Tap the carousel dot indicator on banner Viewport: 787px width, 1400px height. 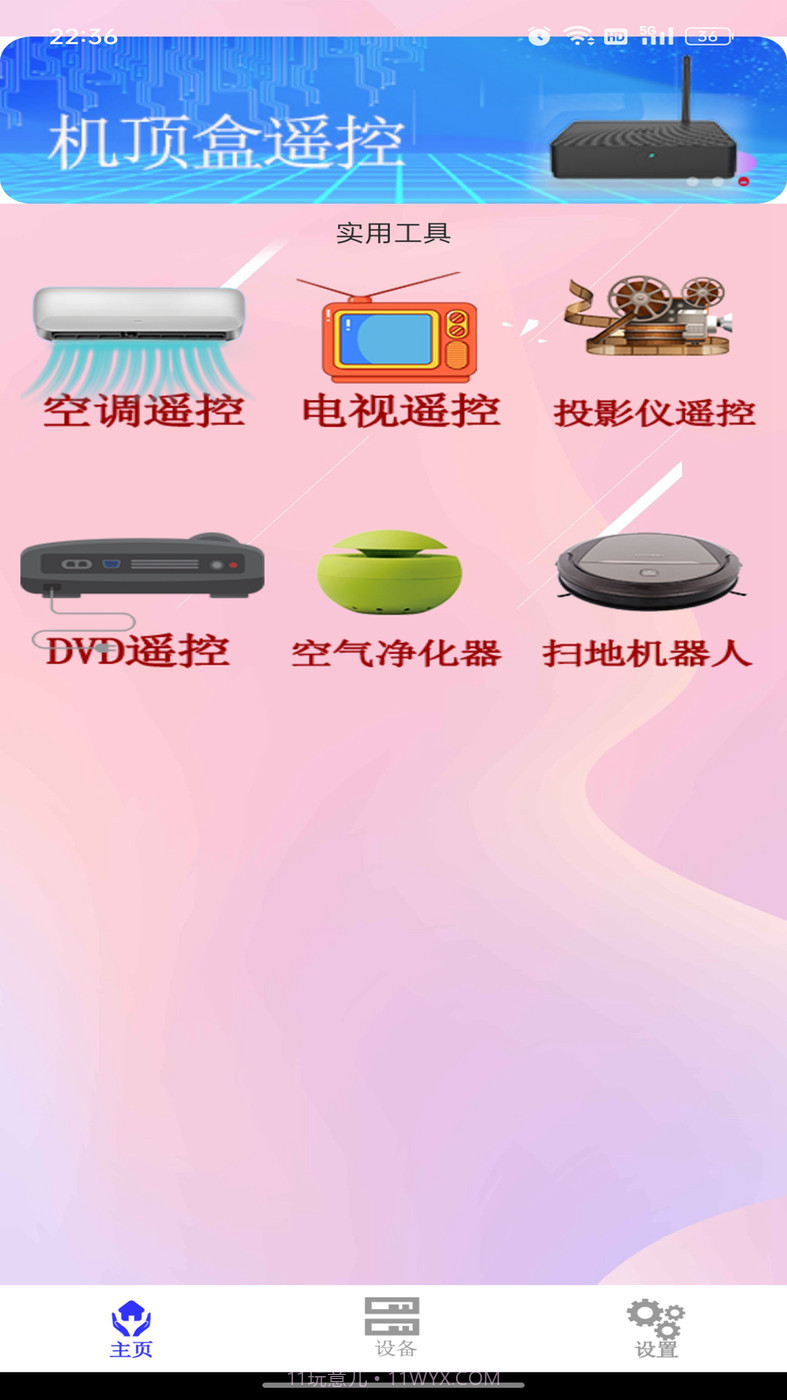pyautogui.click(x=715, y=182)
